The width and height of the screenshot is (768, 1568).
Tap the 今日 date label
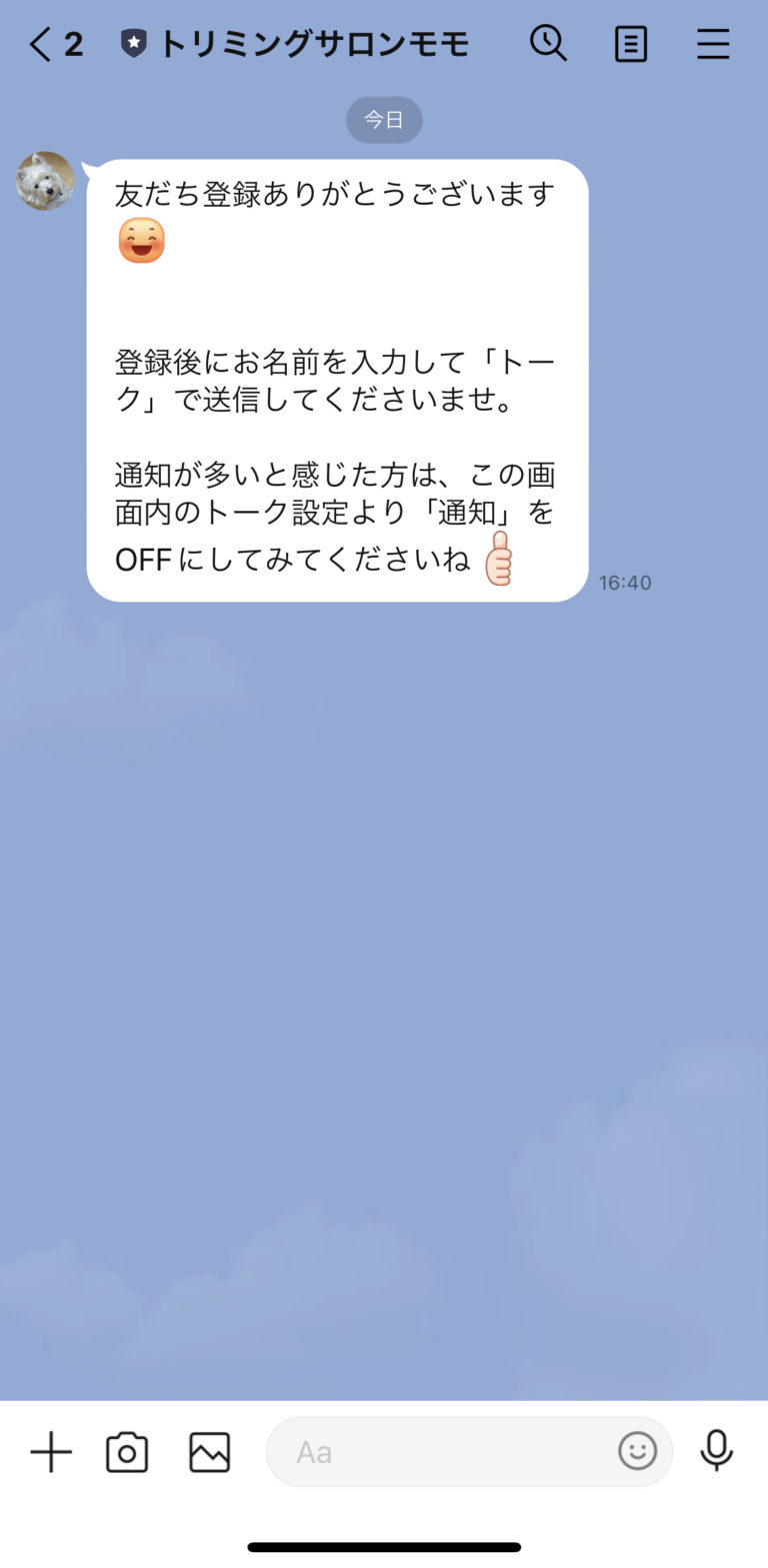[x=384, y=119]
